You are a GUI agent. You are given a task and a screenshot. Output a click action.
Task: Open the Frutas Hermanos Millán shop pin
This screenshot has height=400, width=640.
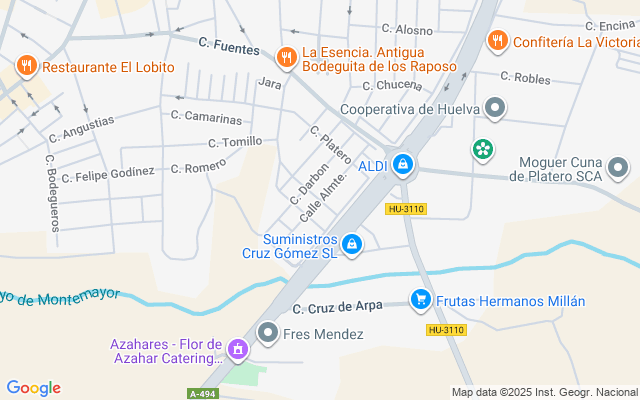pyautogui.click(x=421, y=300)
